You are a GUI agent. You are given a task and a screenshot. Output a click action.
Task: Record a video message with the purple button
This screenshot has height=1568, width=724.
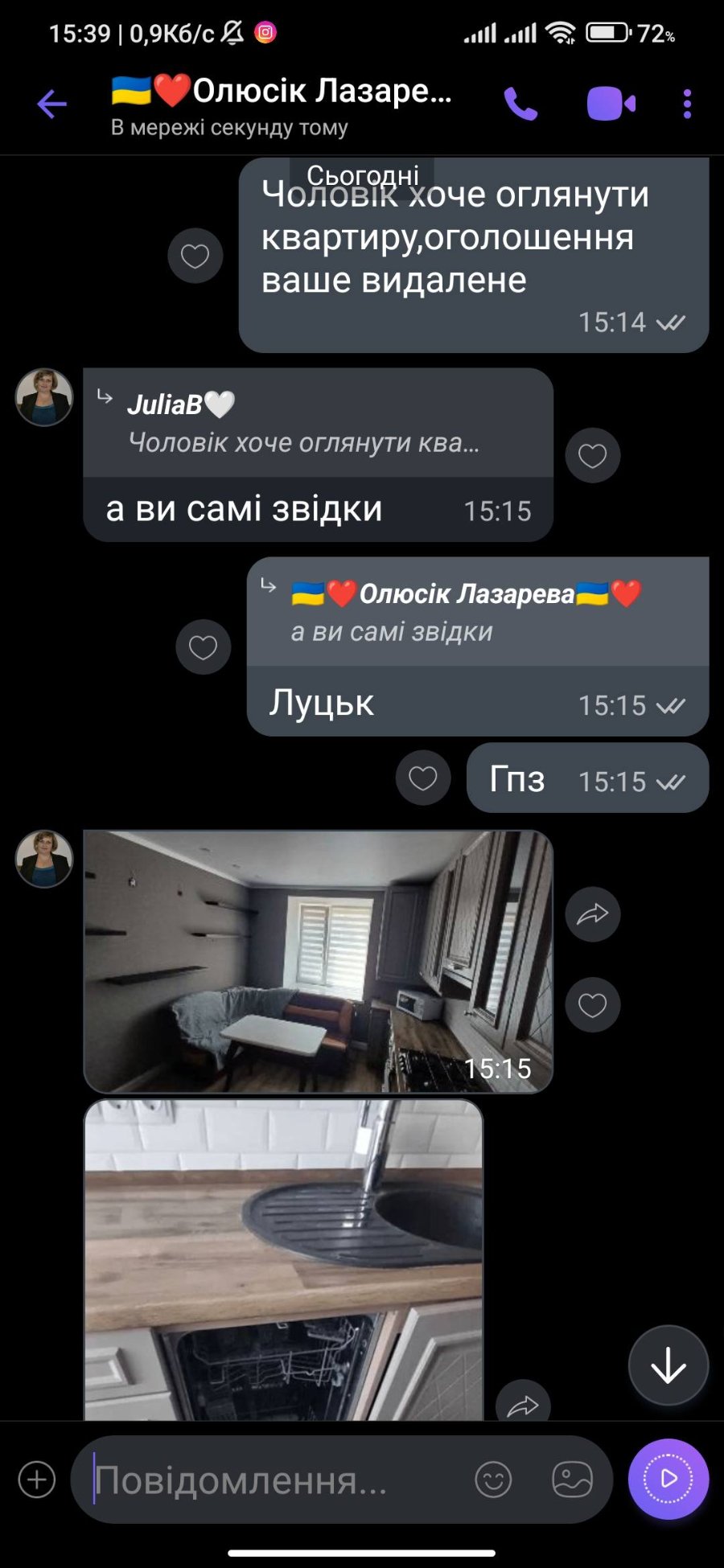pos(668,1479)
